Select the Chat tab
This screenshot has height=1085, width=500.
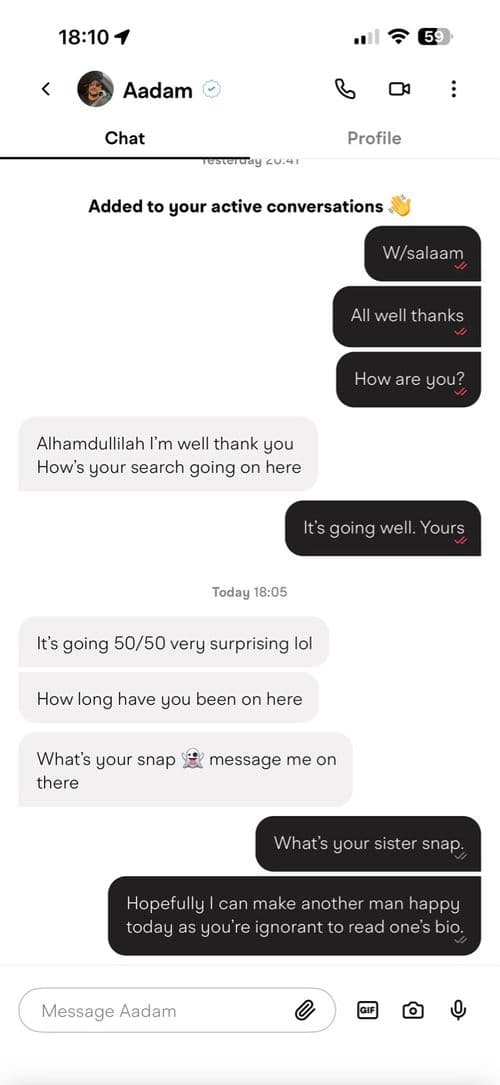tap(125, 138)
